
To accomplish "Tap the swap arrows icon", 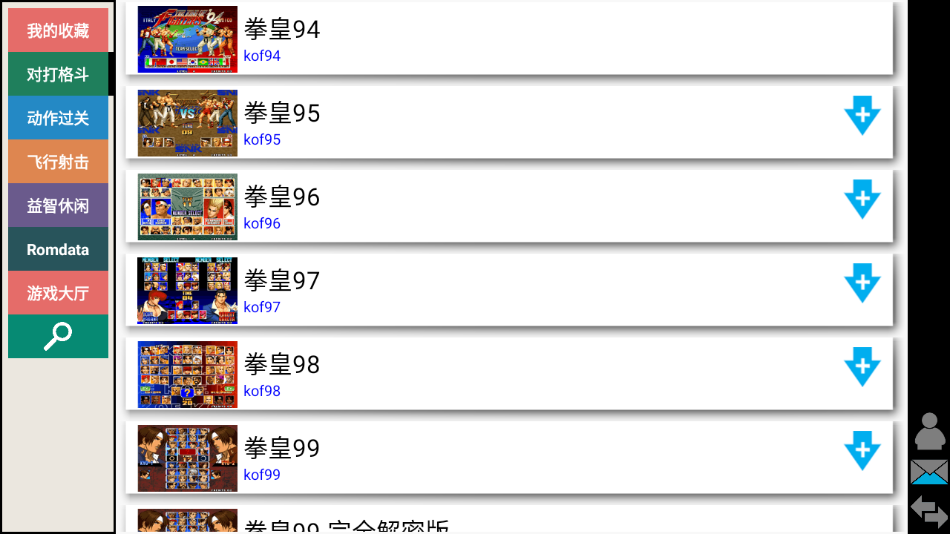I will [929, 511].
